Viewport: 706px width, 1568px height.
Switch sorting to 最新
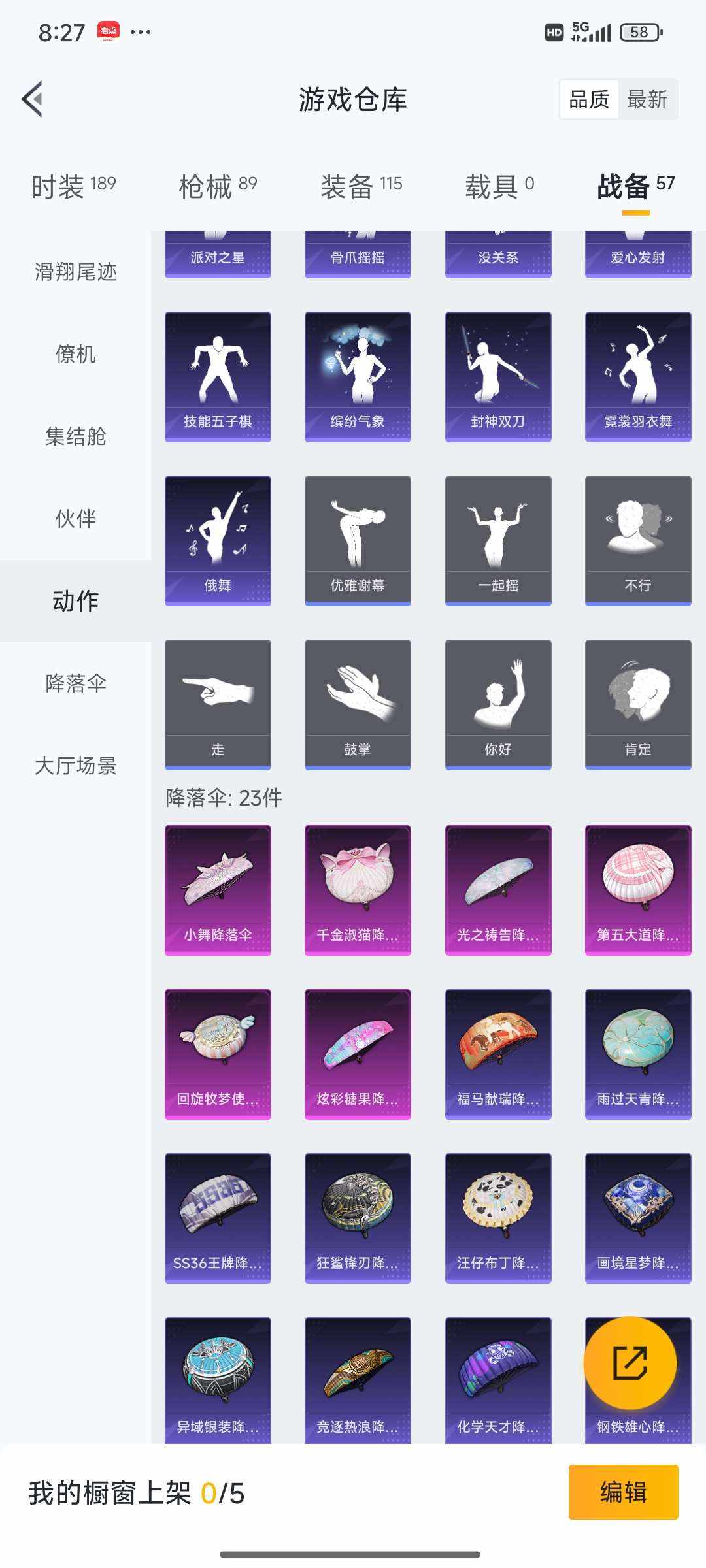pos(647,99)
